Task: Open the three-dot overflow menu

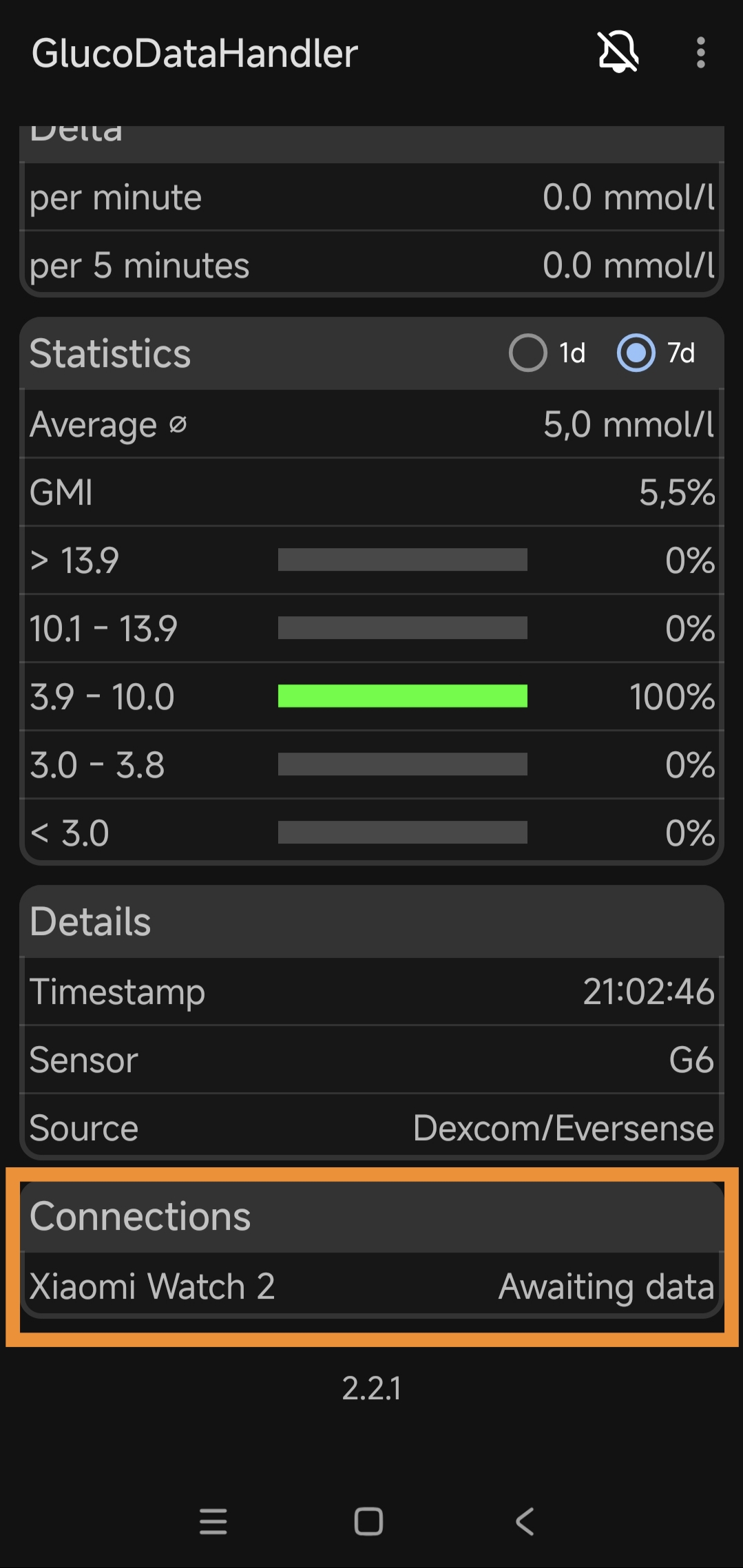Action: point(700,53)
